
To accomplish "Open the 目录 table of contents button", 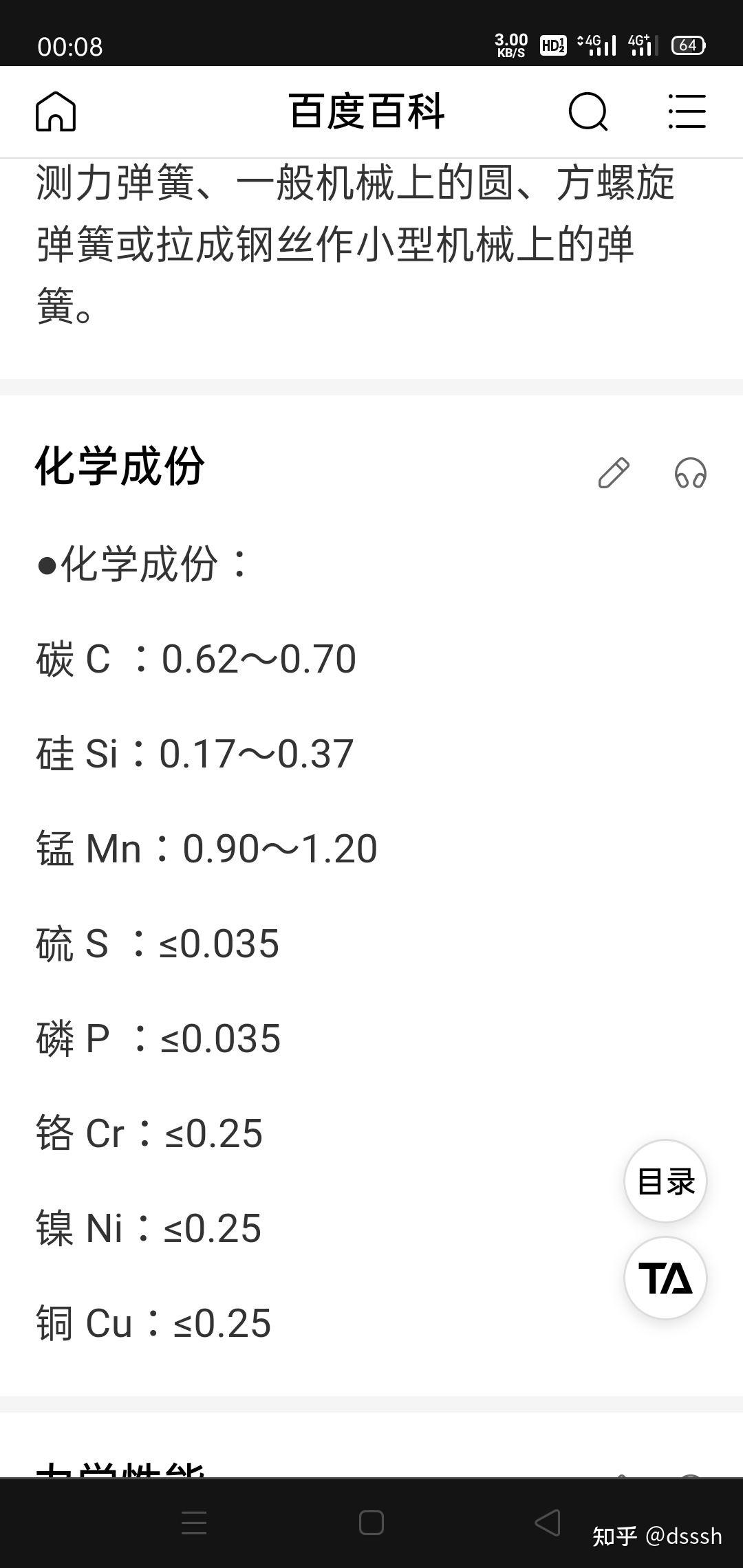I will (665, 1181).
